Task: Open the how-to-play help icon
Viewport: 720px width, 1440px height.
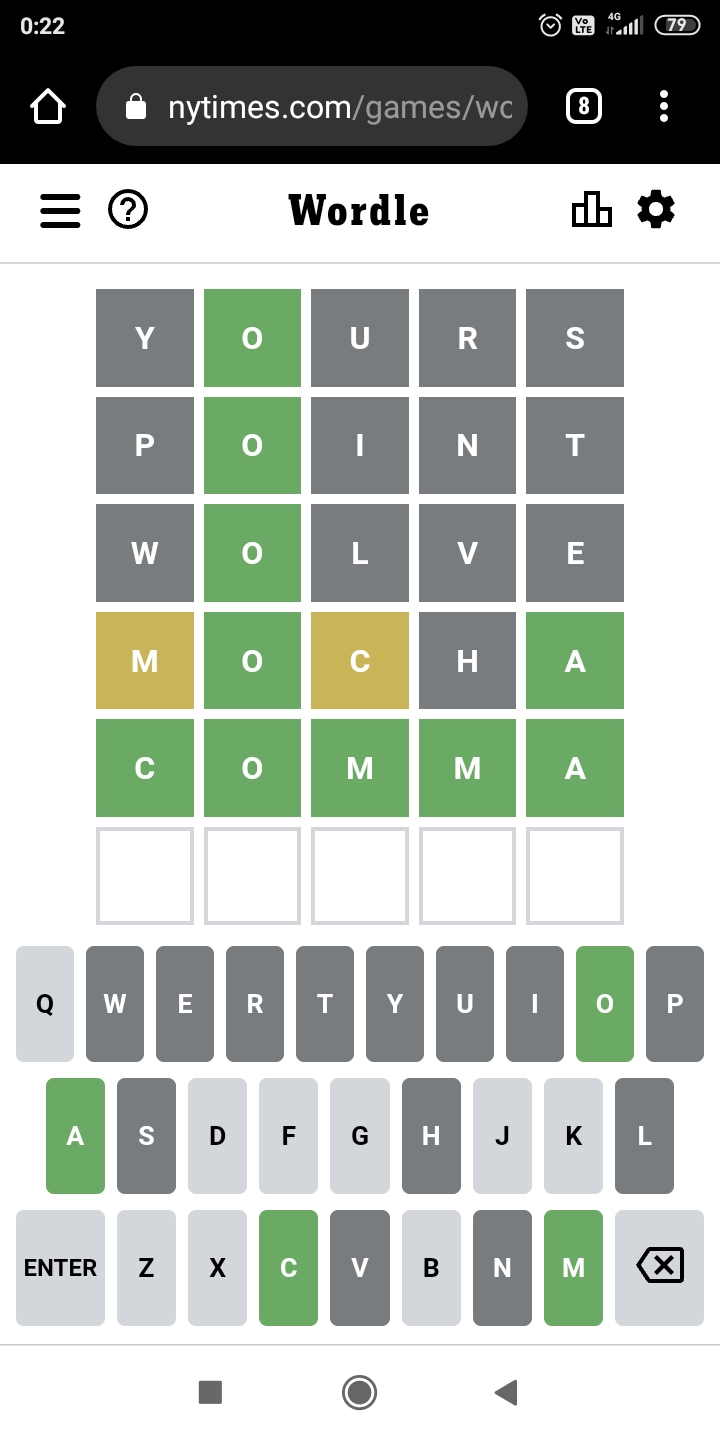Action: (128, 210)
